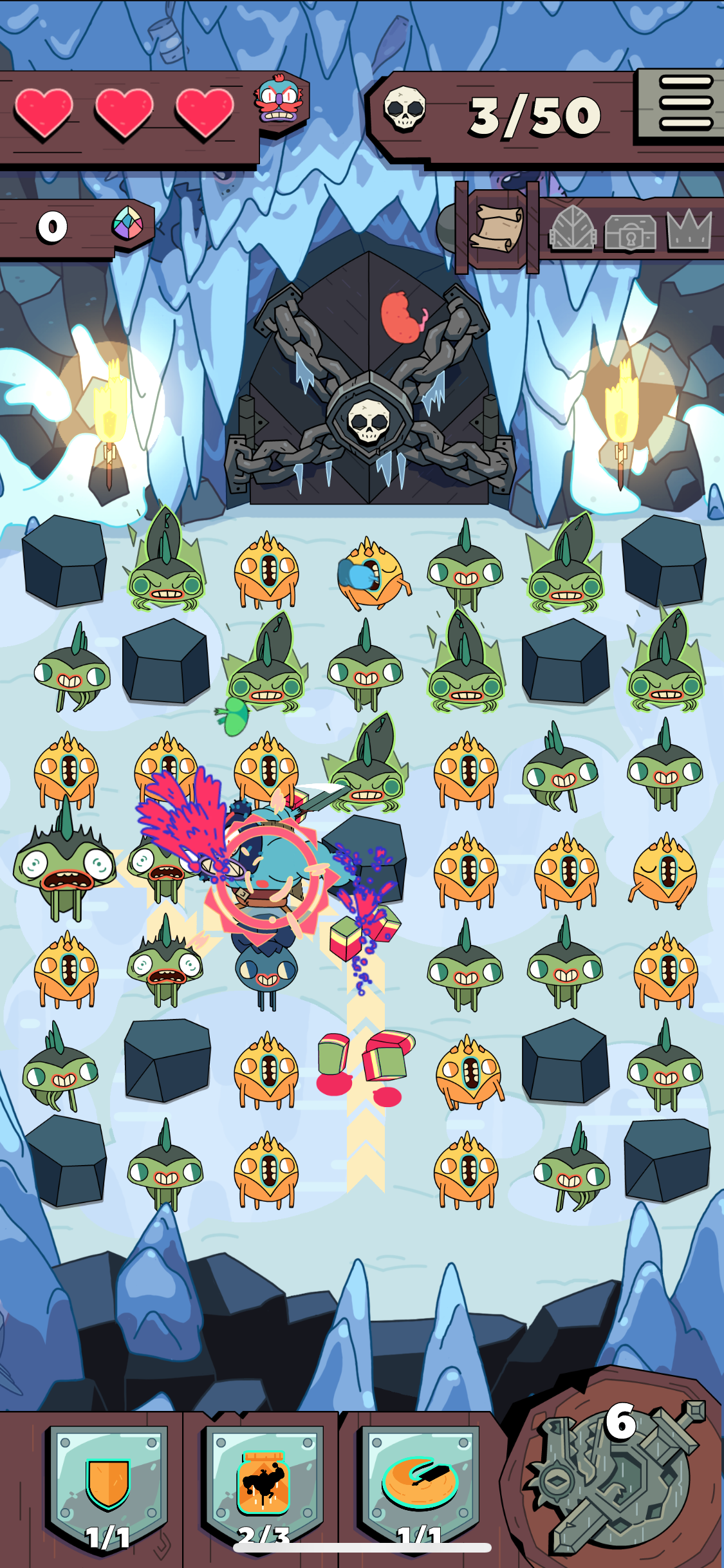Open the quest scroll
The image size is (724, 1568).
coord(496,228)
